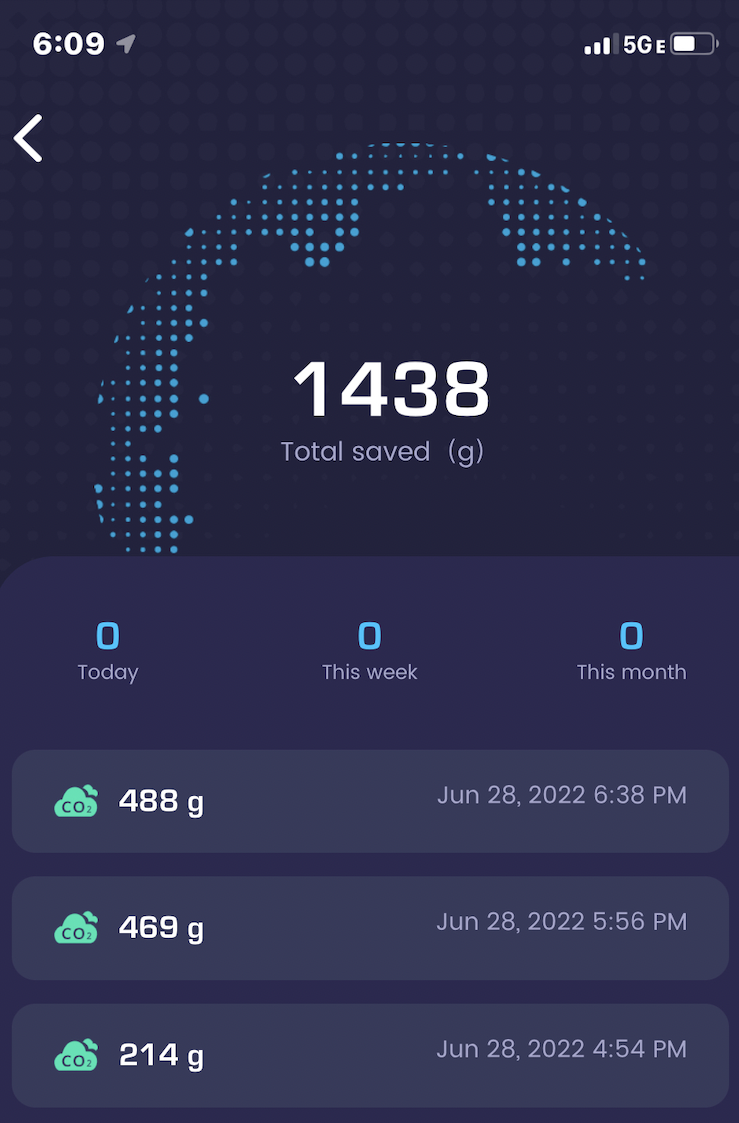Tap the Jun 28 5:56 PM timestamp
This screenshot has width=739, height=1123.
pyautogui.click(x=562, y=921)
